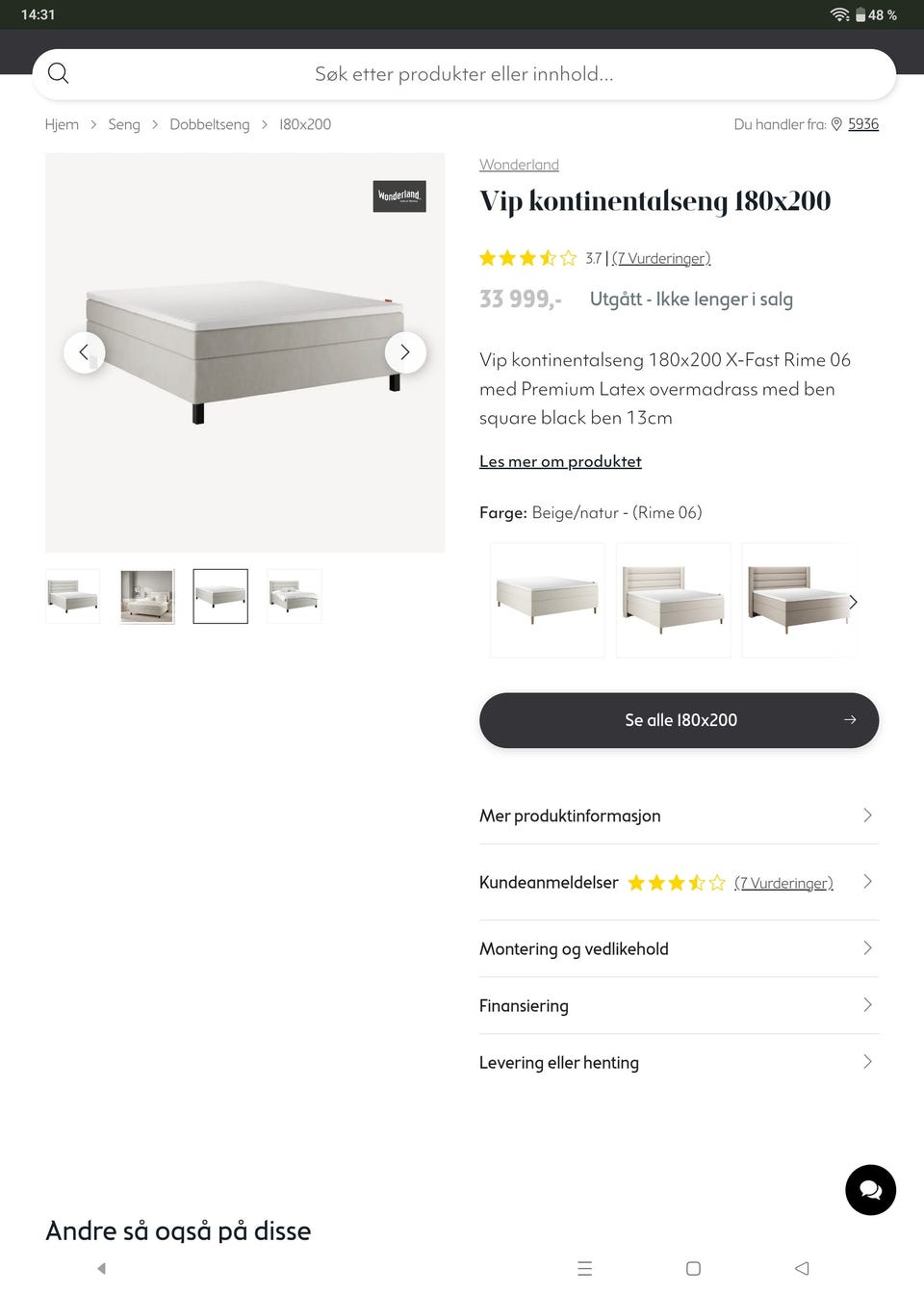Expand the Finansiering section

pyautogui.click(x=524, y=1005)
